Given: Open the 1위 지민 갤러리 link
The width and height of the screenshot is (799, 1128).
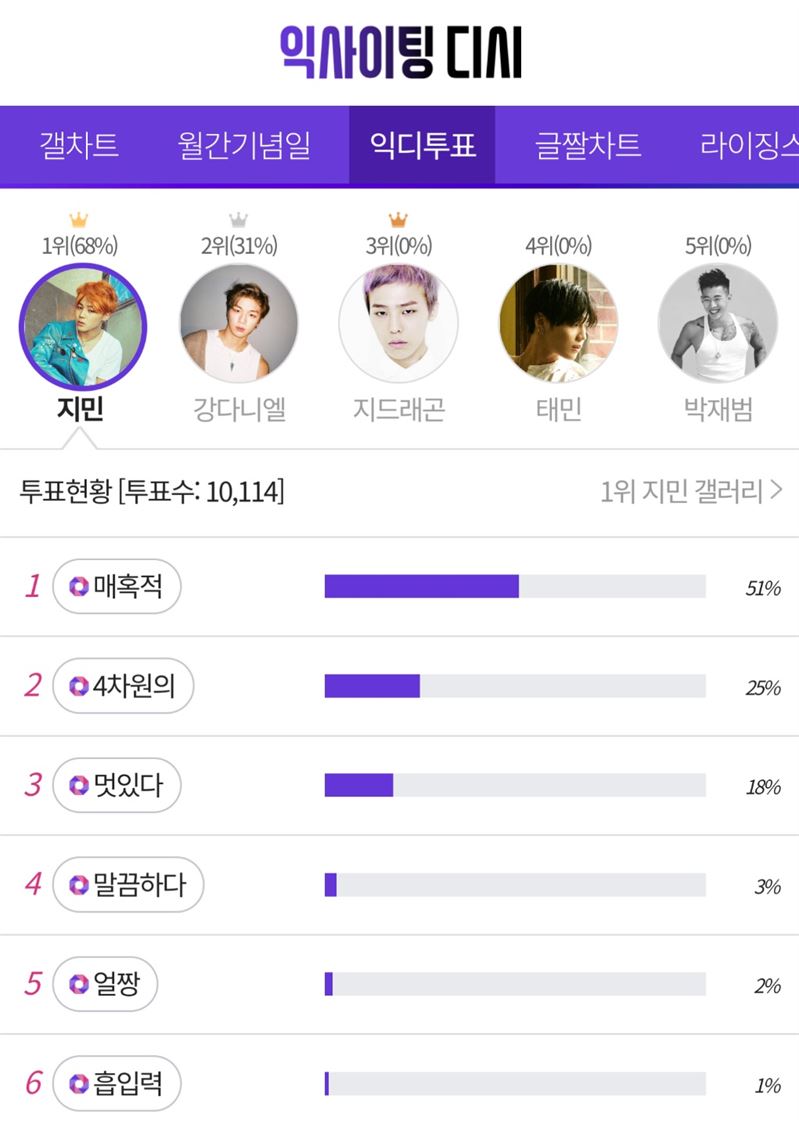Looking at the screenshot, I should pyautogui.click(x=690, y=492).
